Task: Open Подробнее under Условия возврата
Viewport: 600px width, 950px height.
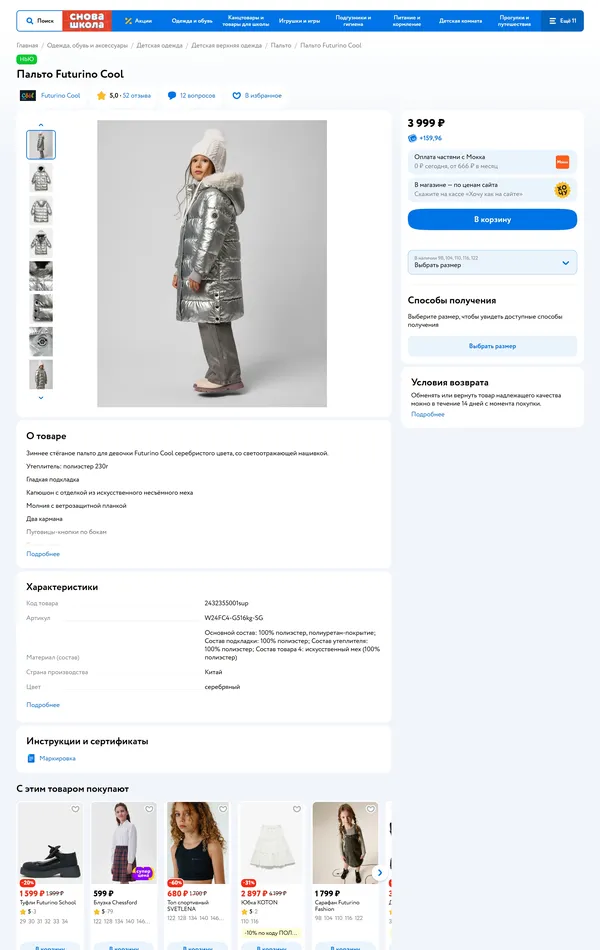Action: pyautogui.click(x=428, y=414)
